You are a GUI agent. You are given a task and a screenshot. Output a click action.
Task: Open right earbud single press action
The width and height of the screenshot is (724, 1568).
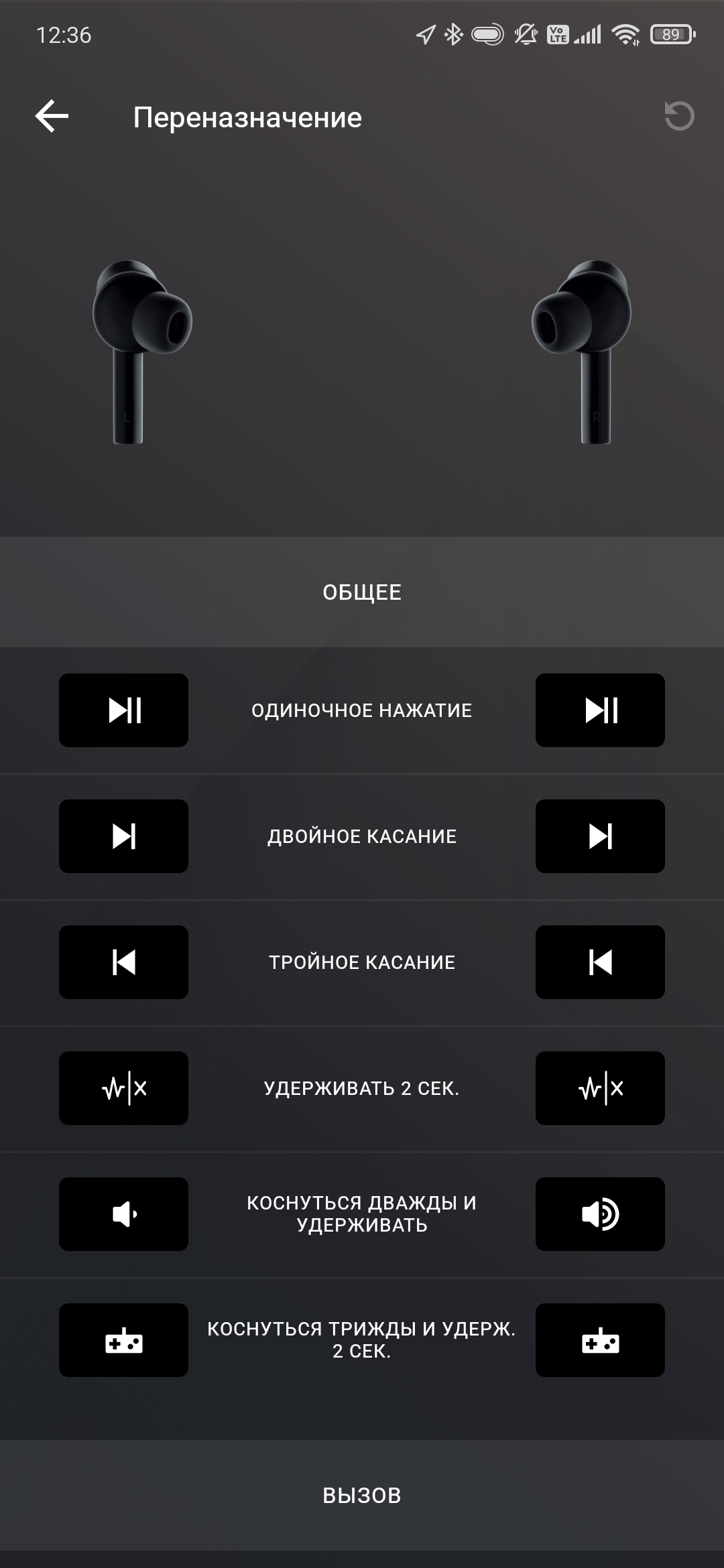(600, 710)
